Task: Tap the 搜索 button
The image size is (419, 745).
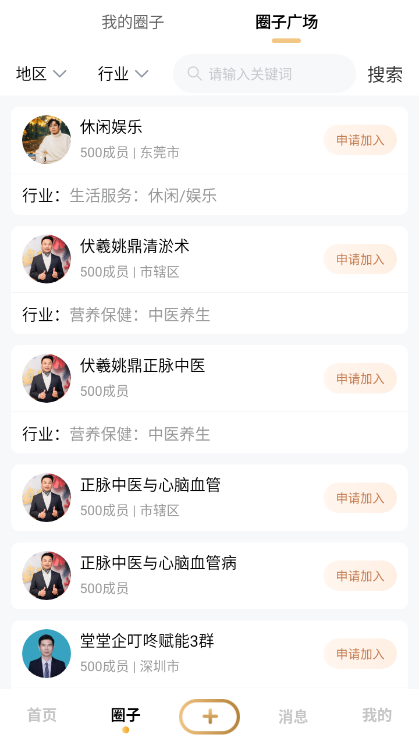Action: pos(385,75)
